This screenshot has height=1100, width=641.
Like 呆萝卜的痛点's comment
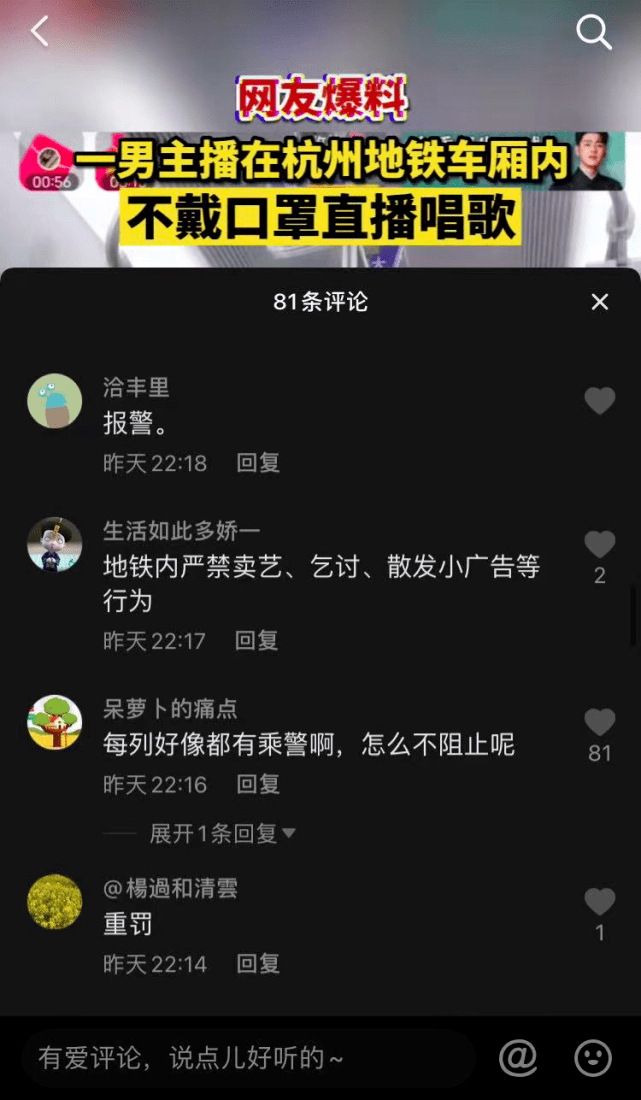pyautogui.click(x=599, y=722)
